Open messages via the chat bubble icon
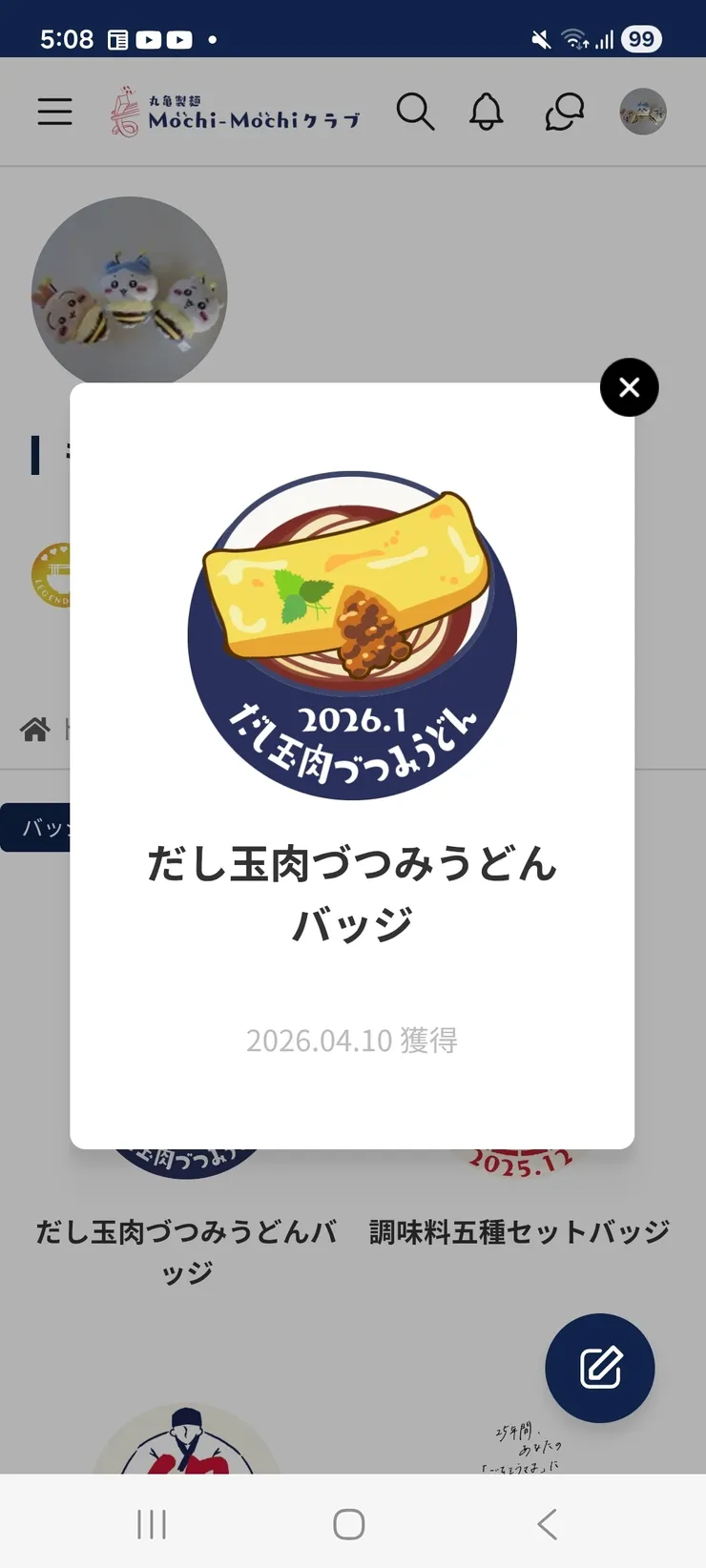Image resolution: width=706 pixels, height=1568 pixels. [563, 112]
